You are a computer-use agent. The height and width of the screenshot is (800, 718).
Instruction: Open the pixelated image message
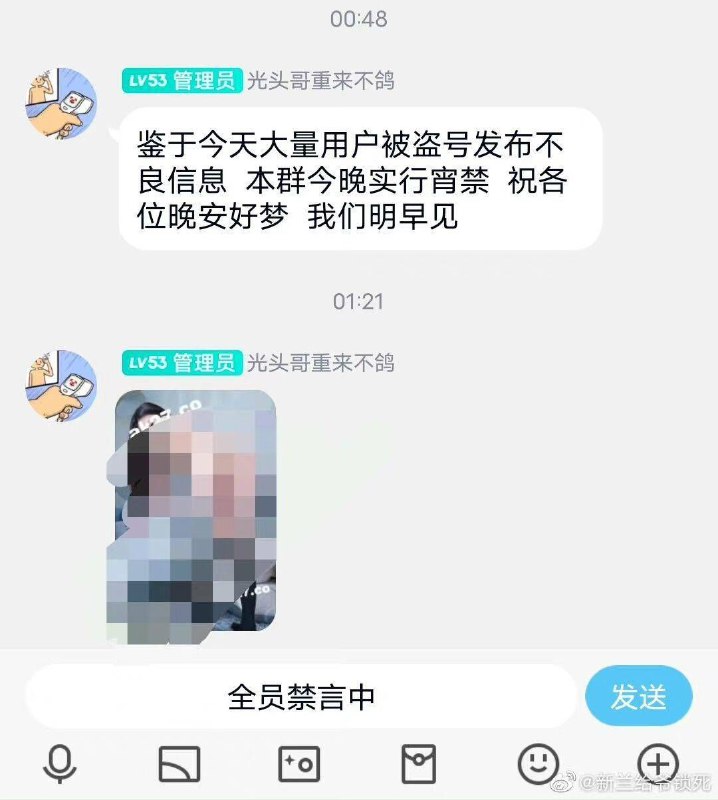tap(195, 511)
